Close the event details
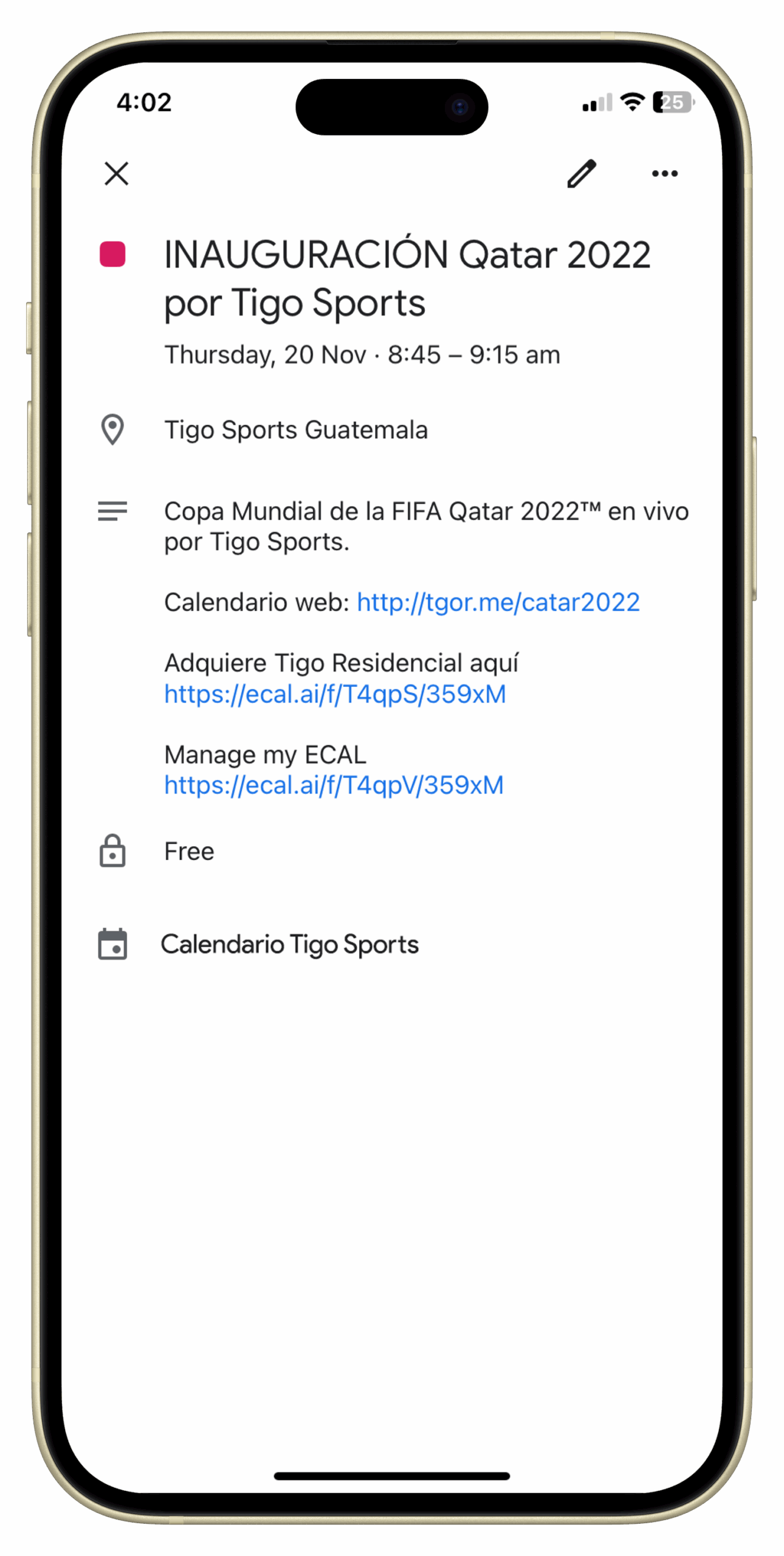This screenshot has height=1556, width=784. click(x=116, y=173)
